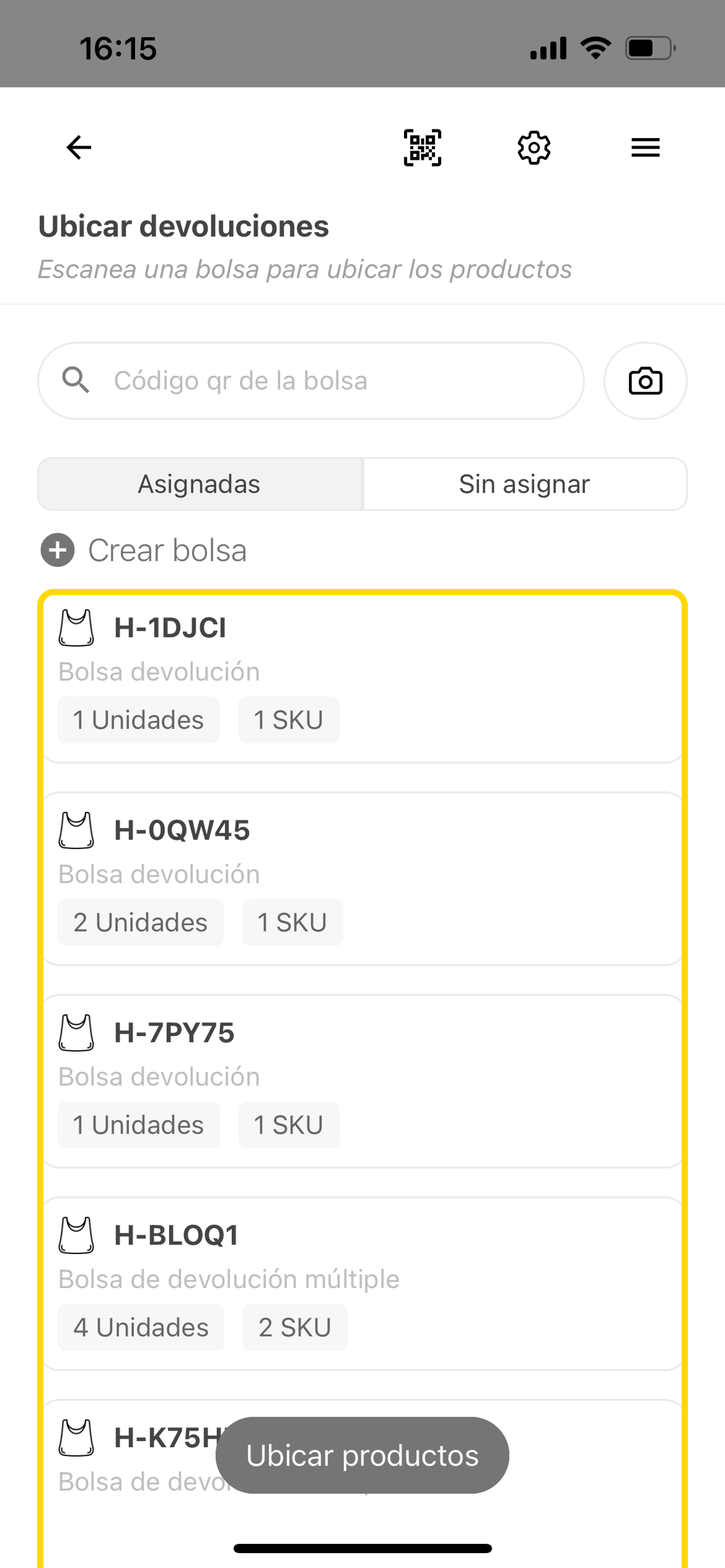Tap the camera button to scan
Screen dimensions: 725x1568
[645, 381]
